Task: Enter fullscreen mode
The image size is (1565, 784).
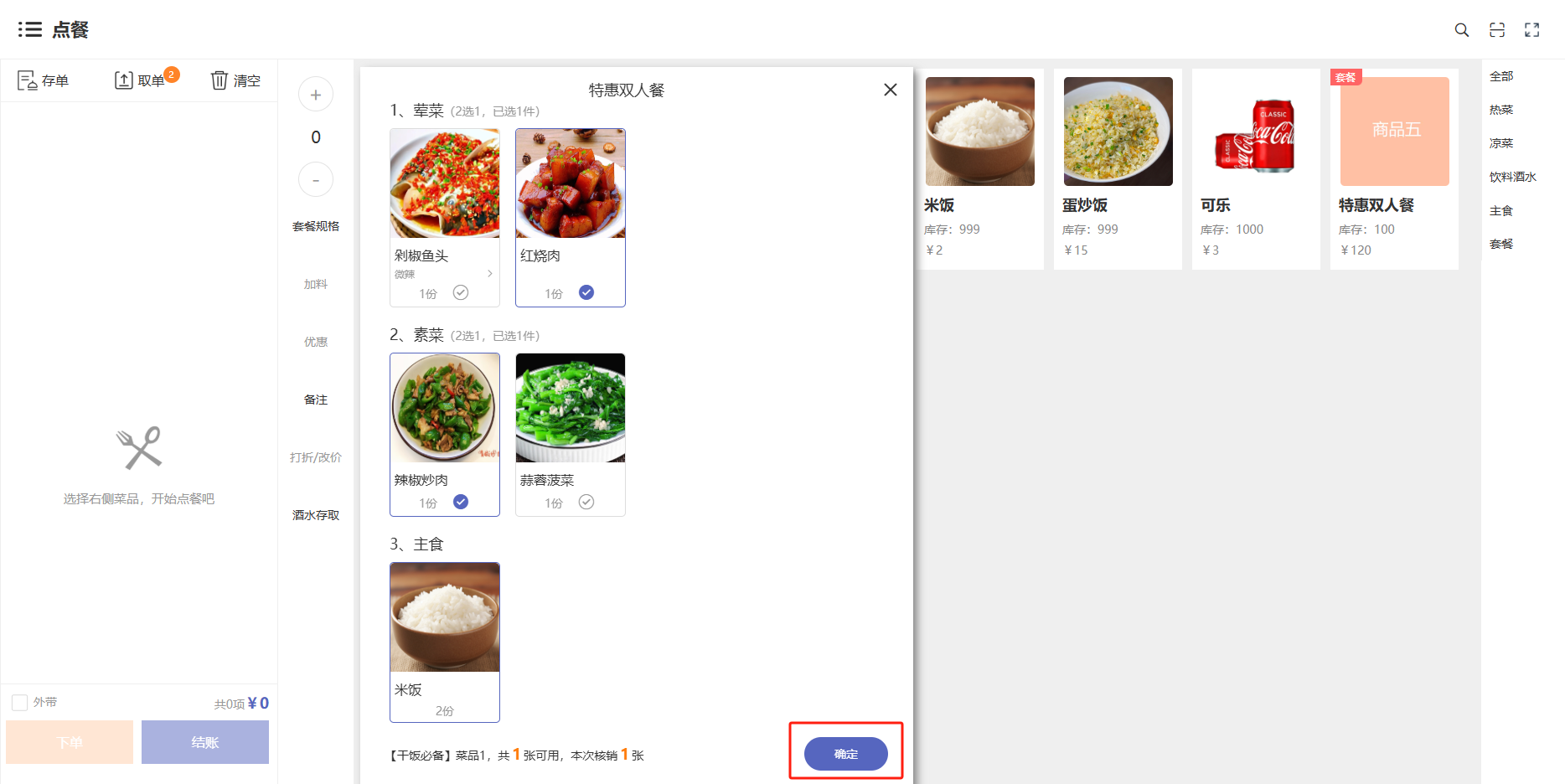Action: pos(1532,30)
